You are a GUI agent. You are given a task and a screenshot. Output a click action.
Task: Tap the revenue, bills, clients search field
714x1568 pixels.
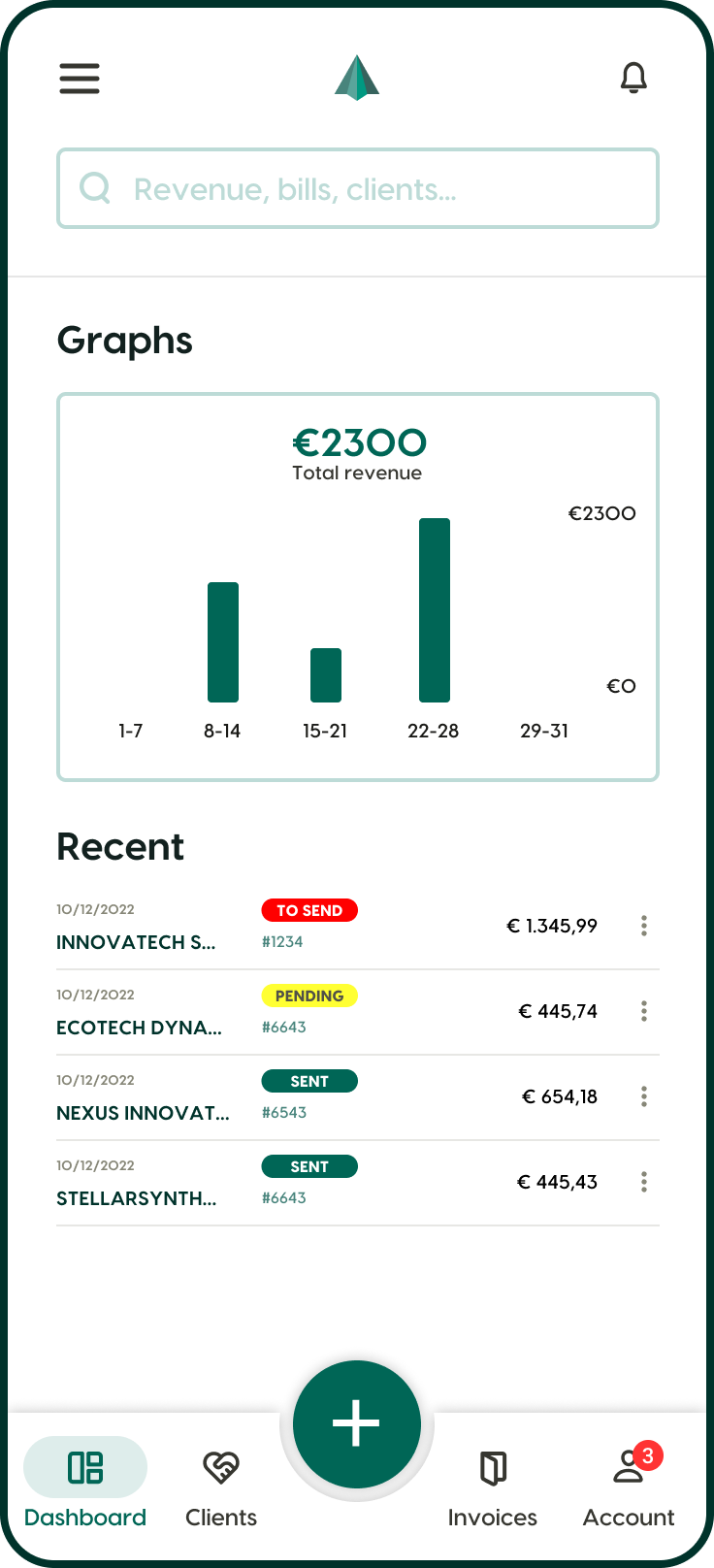pyautogui.click(x=358, y=188)
